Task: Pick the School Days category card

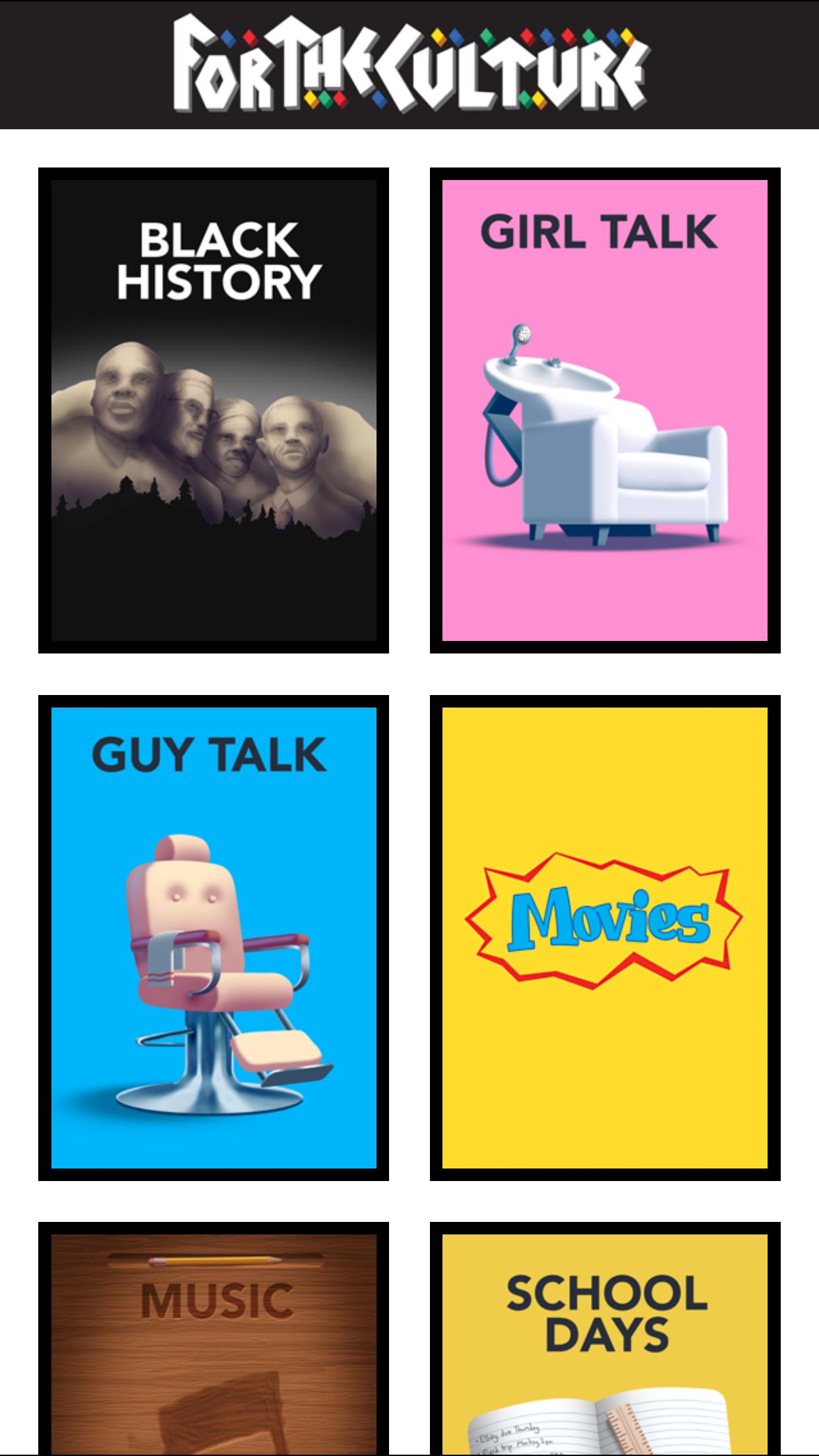Action: point(605,1339)
